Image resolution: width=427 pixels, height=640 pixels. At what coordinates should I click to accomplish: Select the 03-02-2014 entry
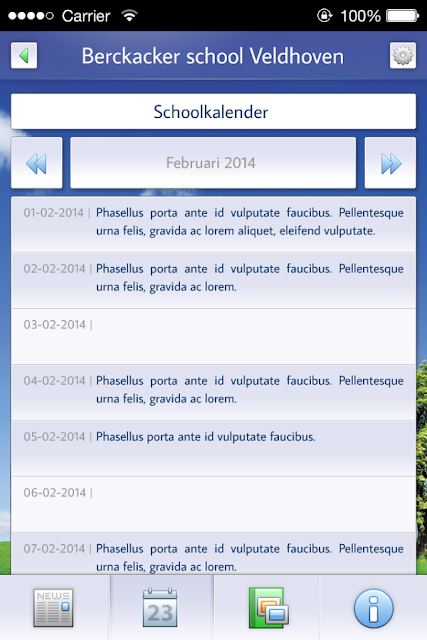pyautogui.click(x=214, y=336)
